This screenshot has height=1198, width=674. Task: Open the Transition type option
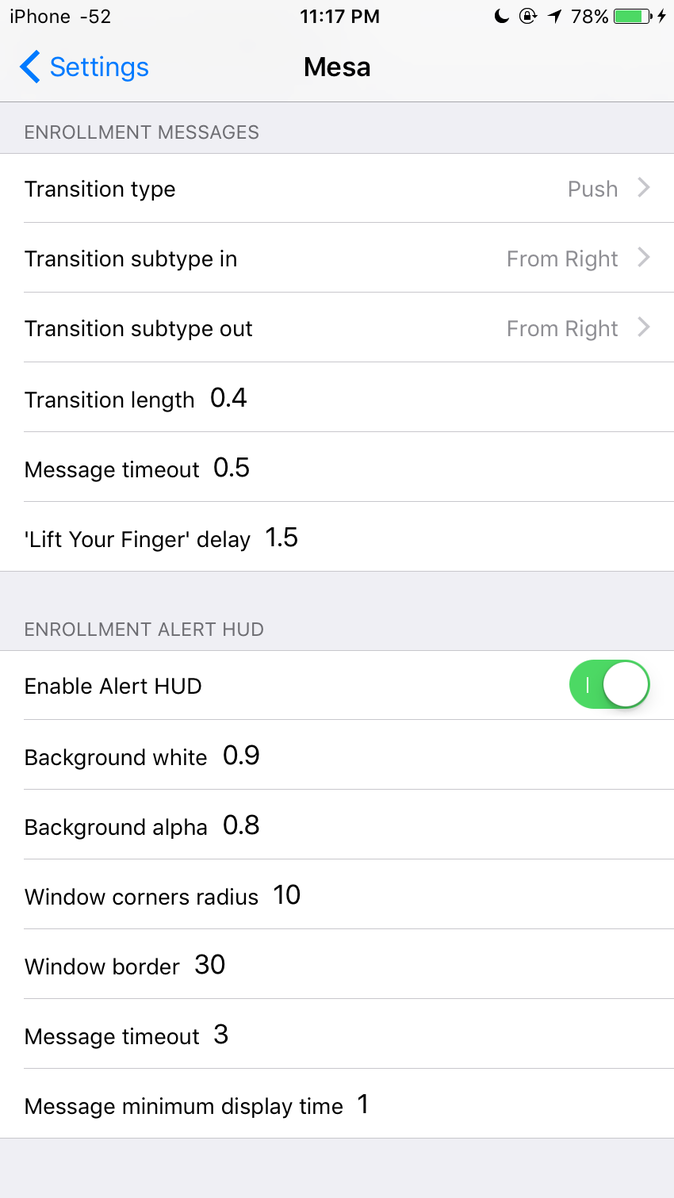(337, 189)
